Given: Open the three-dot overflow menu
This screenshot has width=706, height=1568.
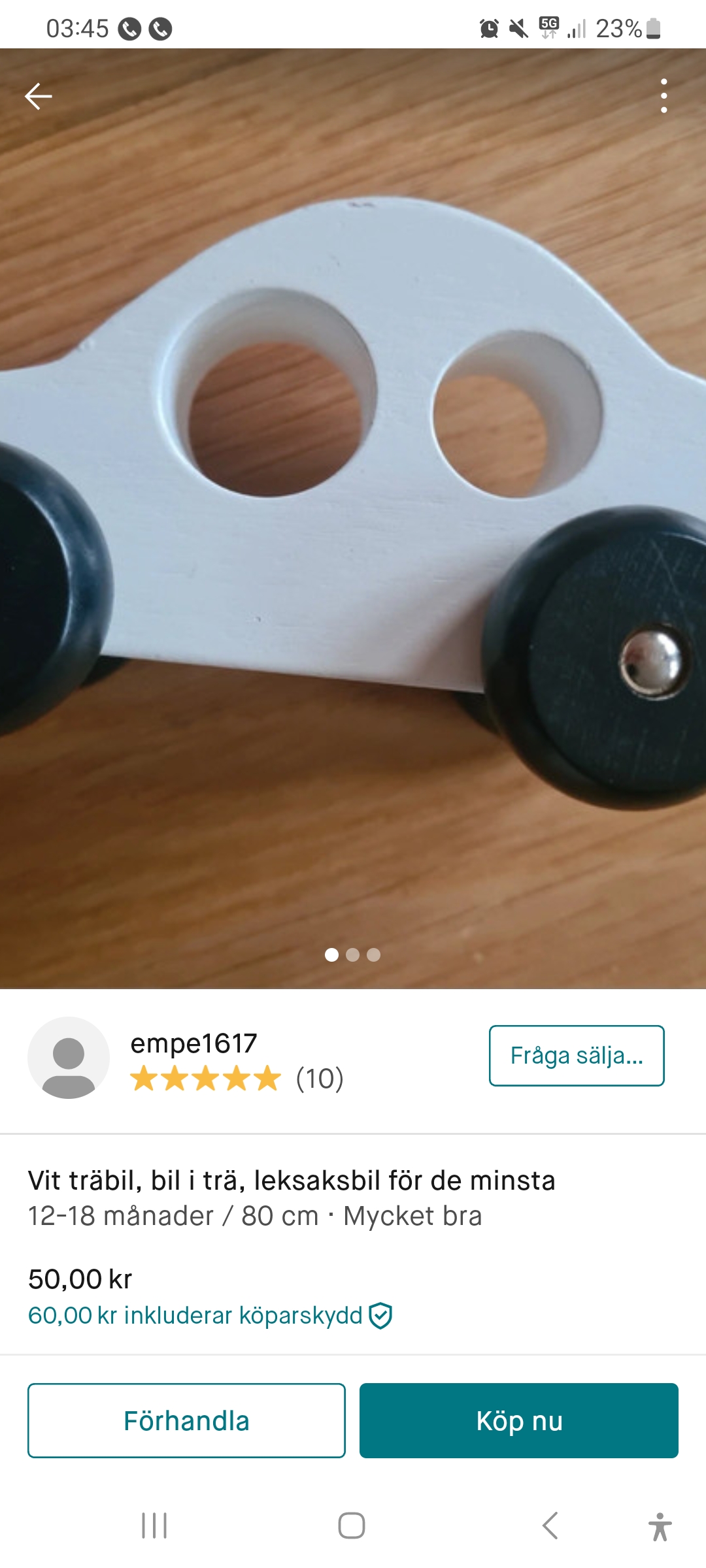Looking at the screenshot, I should pyautogui.click(x=664, y=96).
